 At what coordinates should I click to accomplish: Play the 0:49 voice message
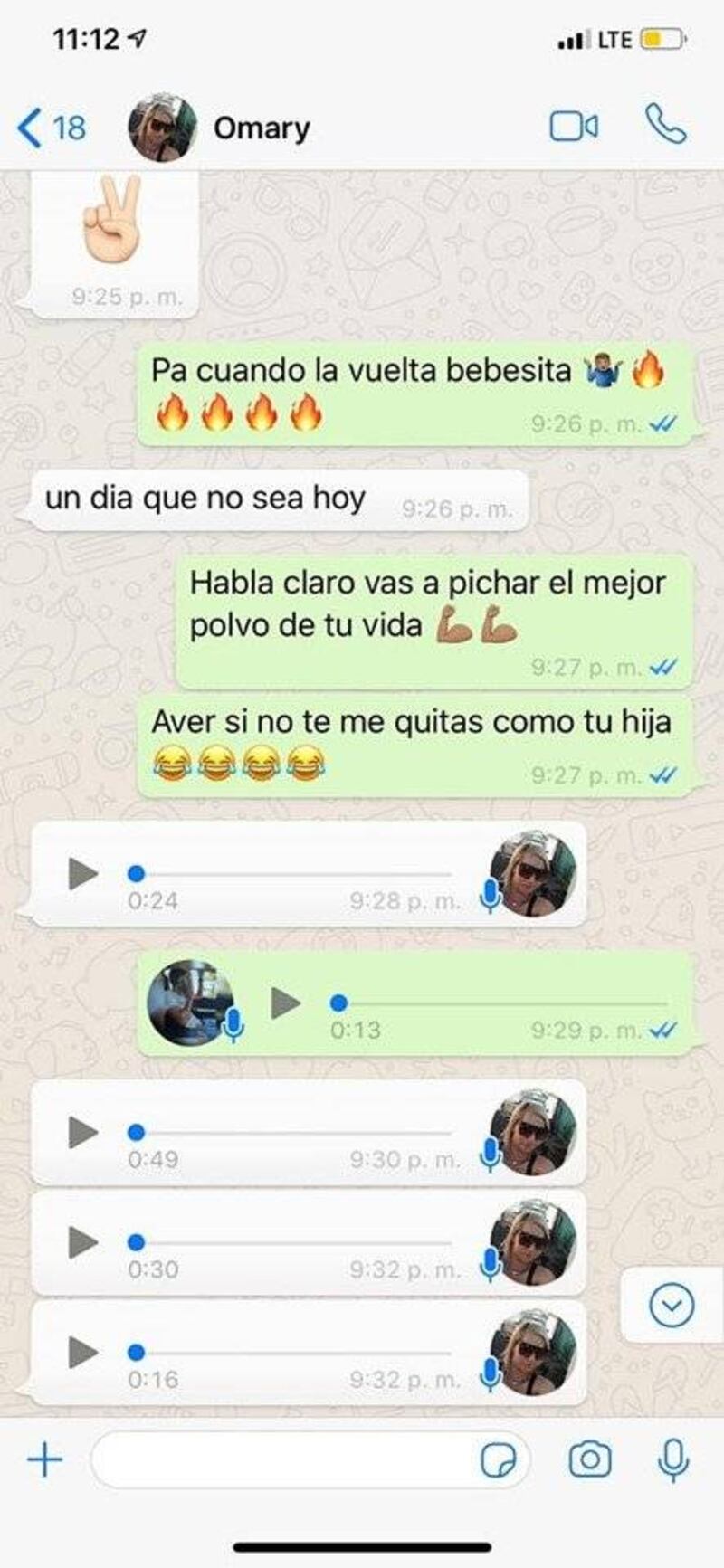[83, 1132]
